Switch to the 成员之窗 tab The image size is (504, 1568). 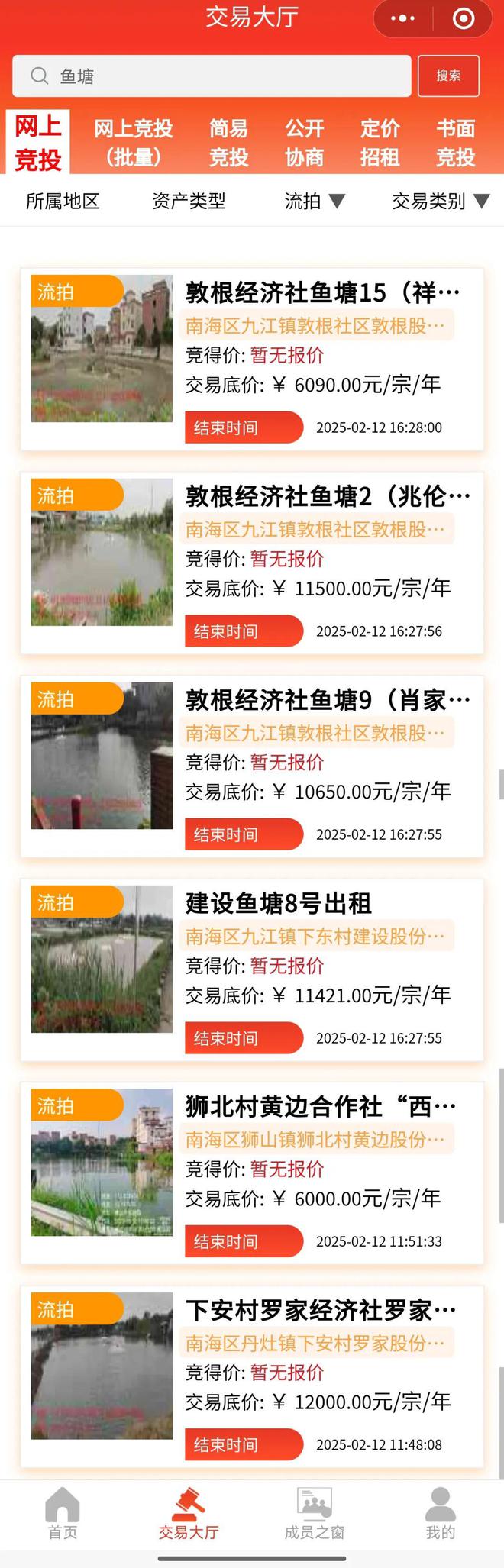coord(315,1513)
